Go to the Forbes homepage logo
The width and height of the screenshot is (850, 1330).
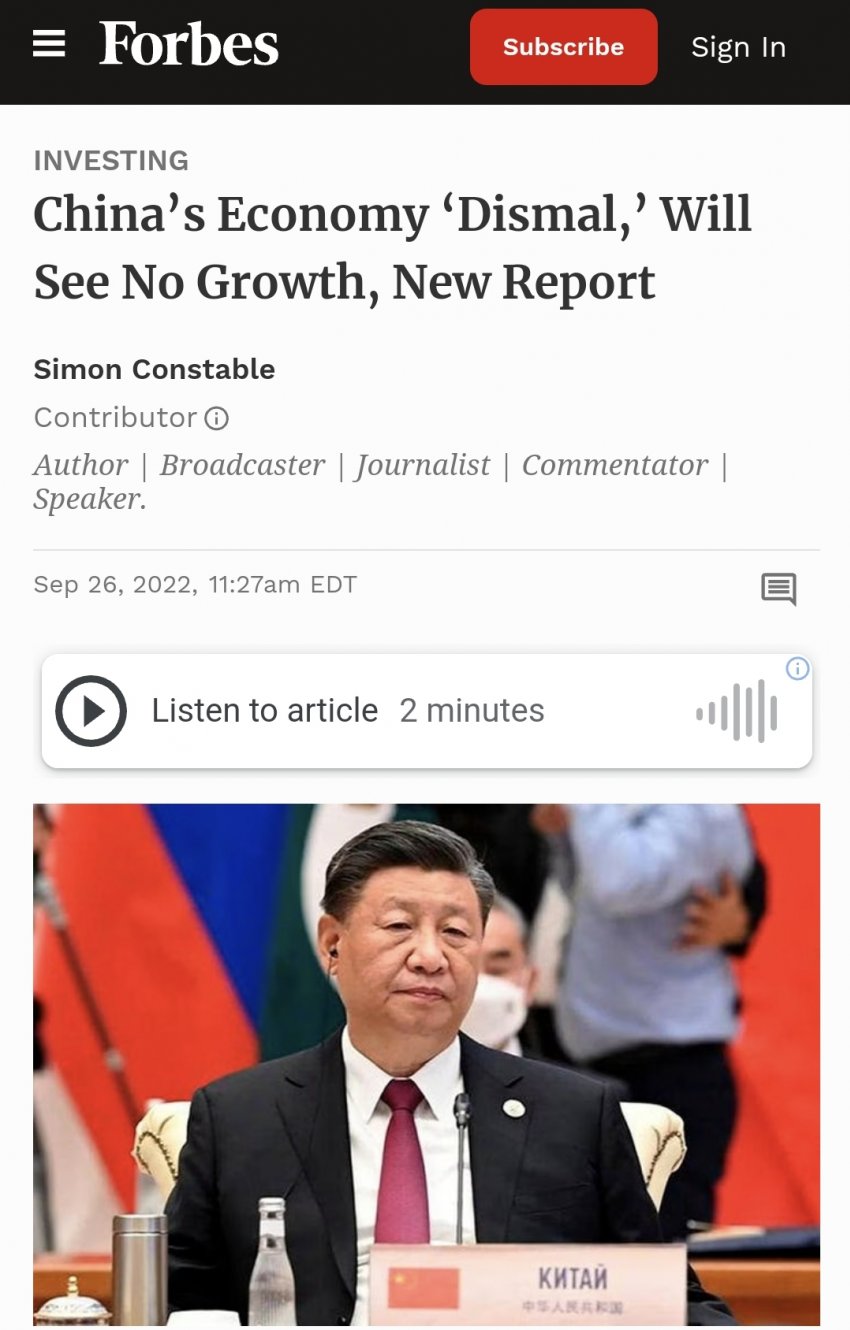189,45
